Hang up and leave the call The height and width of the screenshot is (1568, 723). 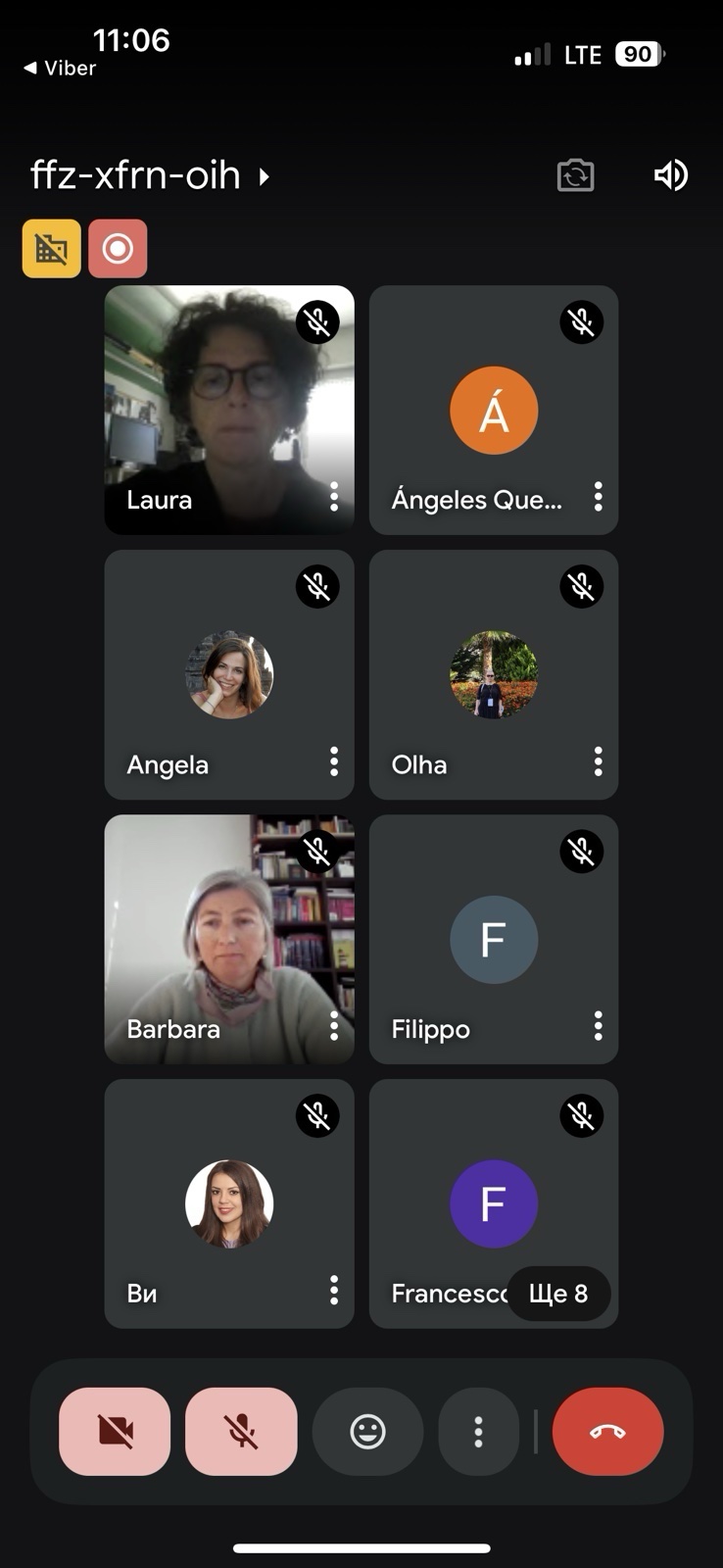[607, 1432]
